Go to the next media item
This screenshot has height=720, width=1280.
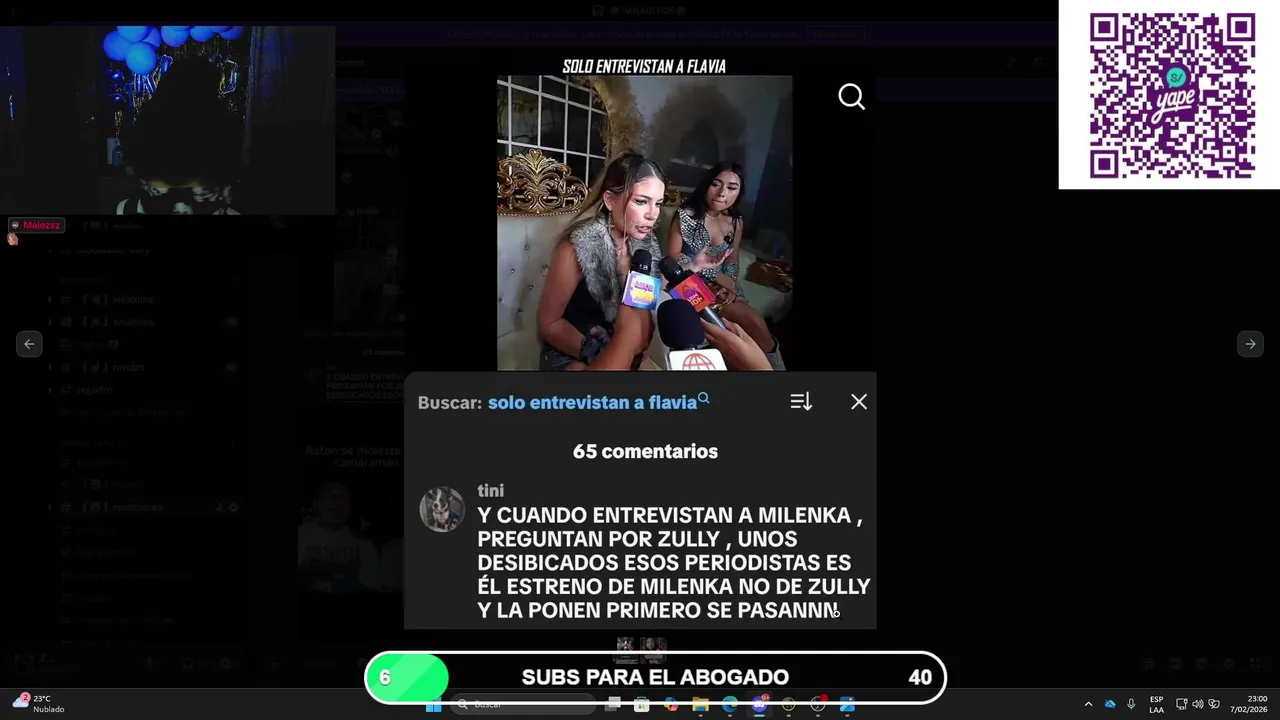(1250, 344)
